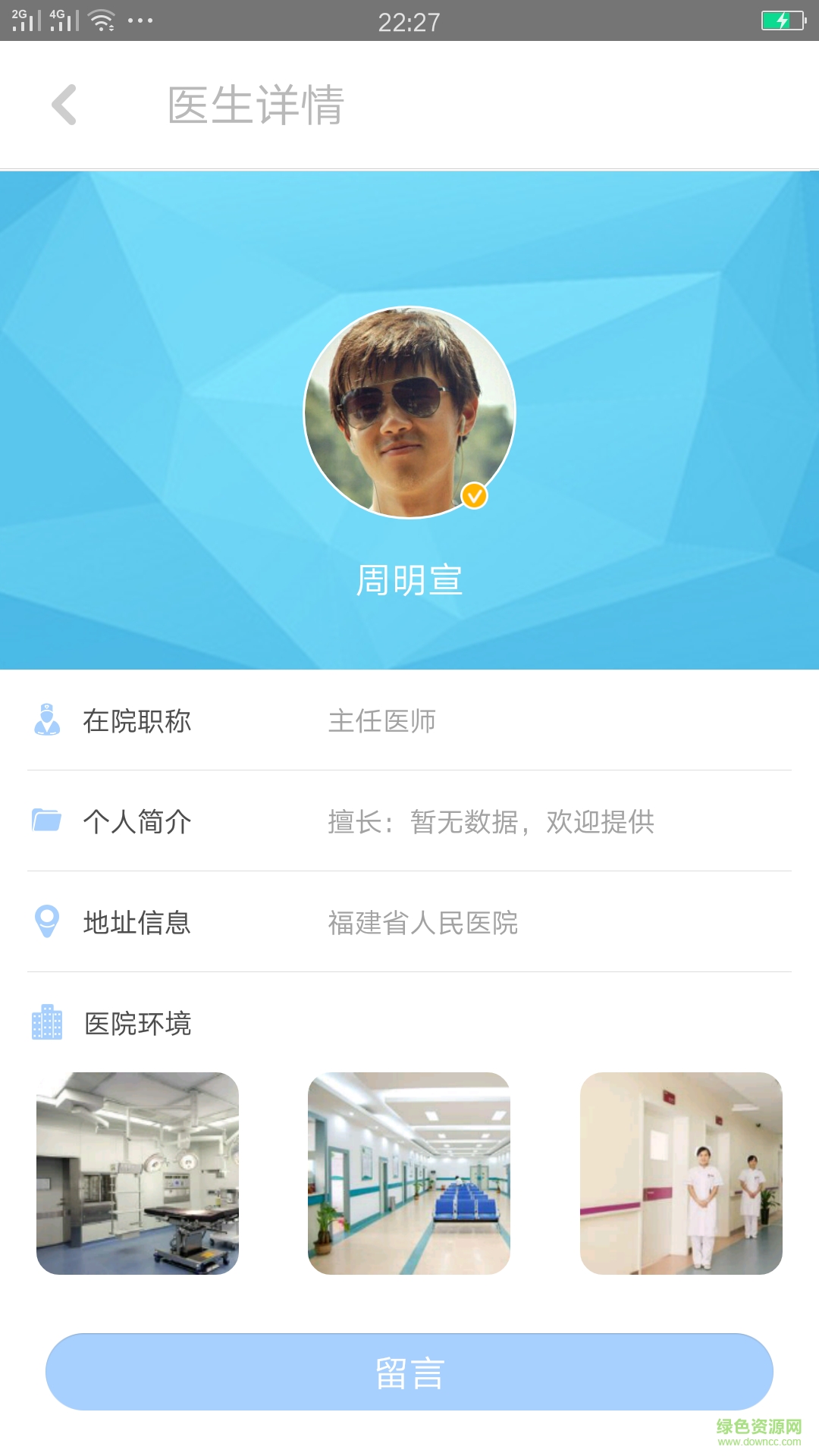View the waiting hall photo with blue chairs
Viewport: 819px width, 1456px height.
409,1173
